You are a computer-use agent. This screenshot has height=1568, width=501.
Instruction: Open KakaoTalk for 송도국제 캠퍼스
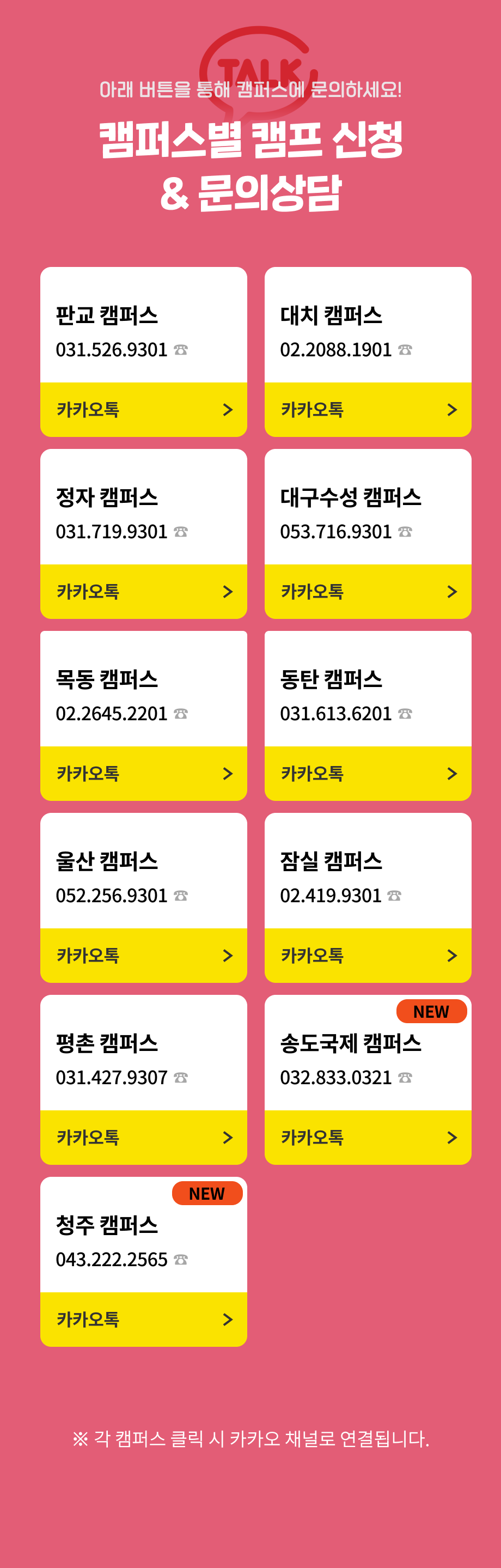click(x=368, y=1138)
